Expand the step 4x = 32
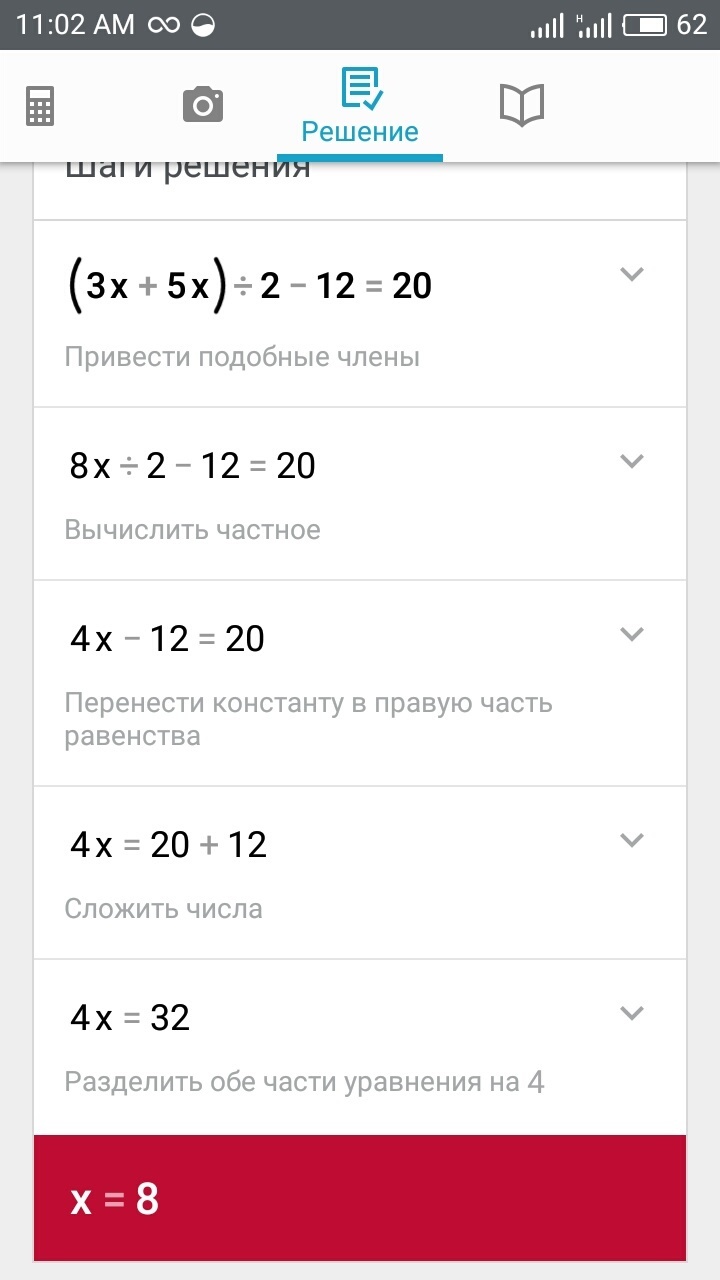 (631, 1013)
